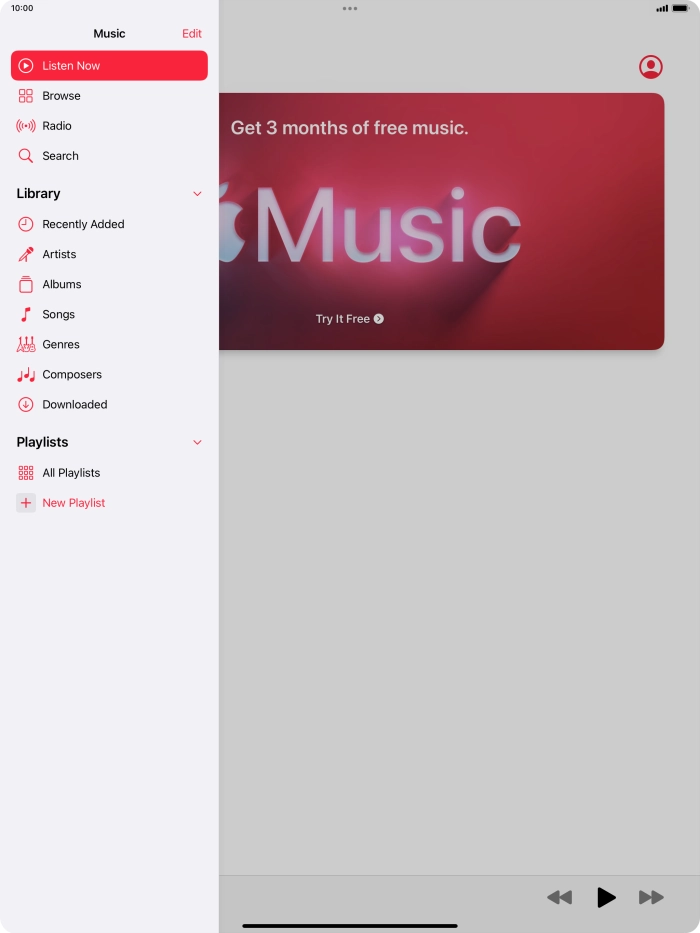Open the Albums list
The width and height of the screenshot is (700, 933).
(61, 284)
